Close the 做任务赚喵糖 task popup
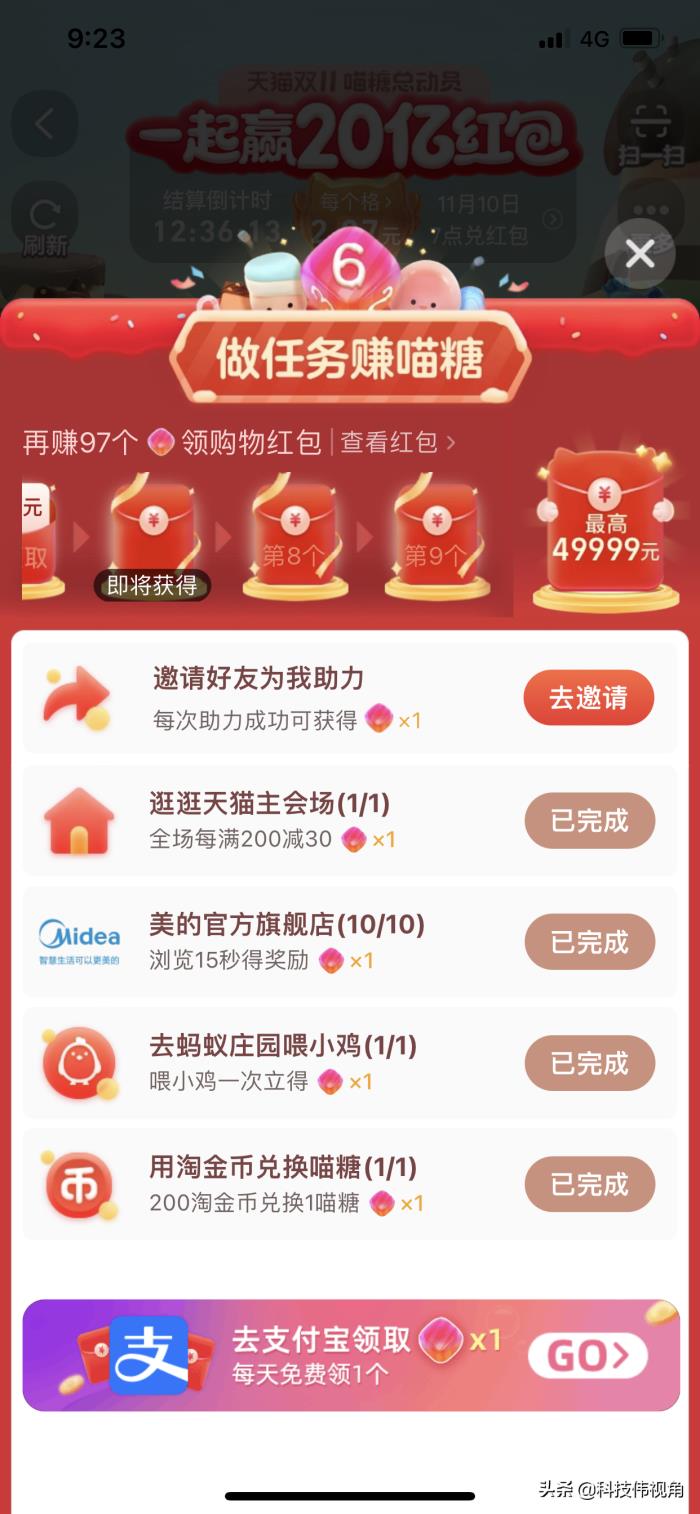Screen dimensions: 700x1514 (640, 255)
